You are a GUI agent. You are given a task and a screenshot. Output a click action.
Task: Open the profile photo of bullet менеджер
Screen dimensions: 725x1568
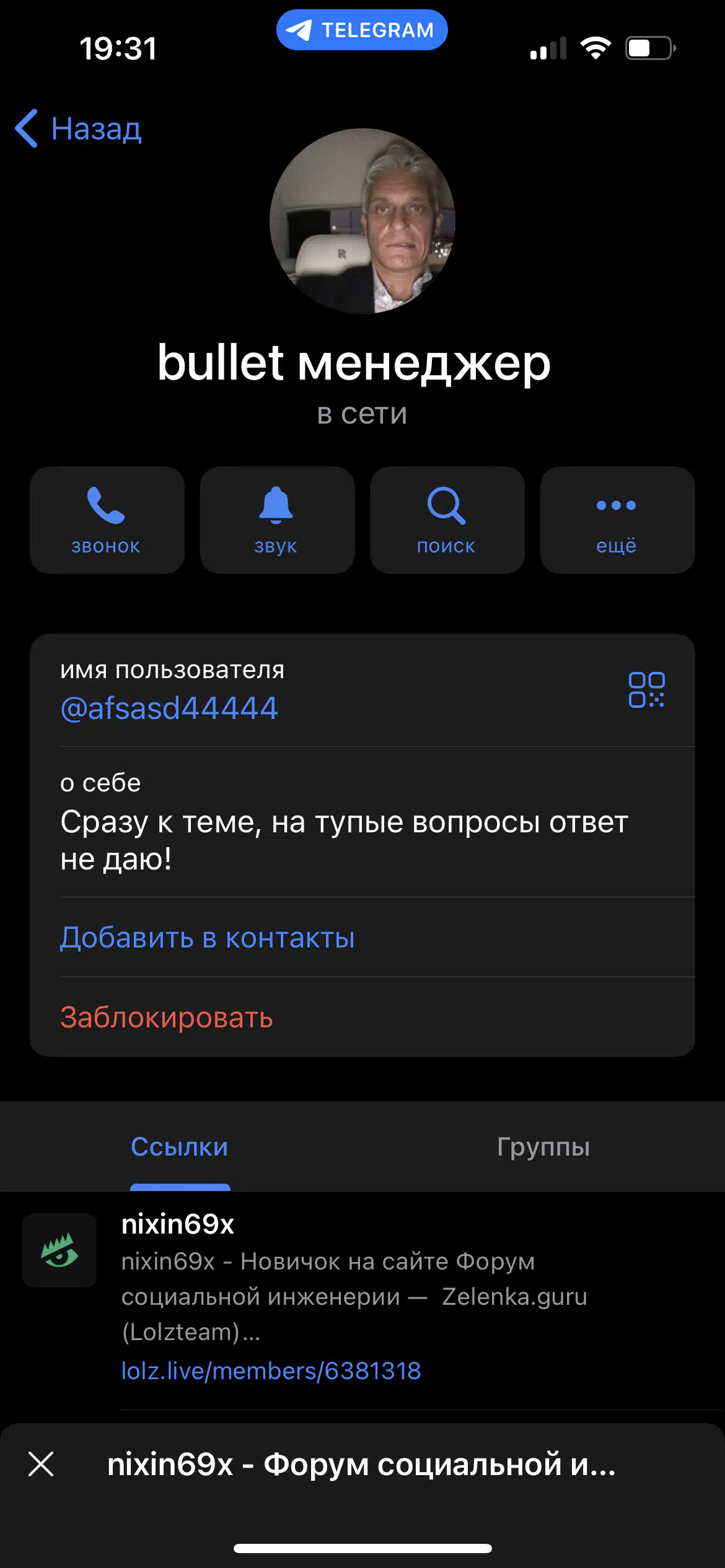point(362,221)
